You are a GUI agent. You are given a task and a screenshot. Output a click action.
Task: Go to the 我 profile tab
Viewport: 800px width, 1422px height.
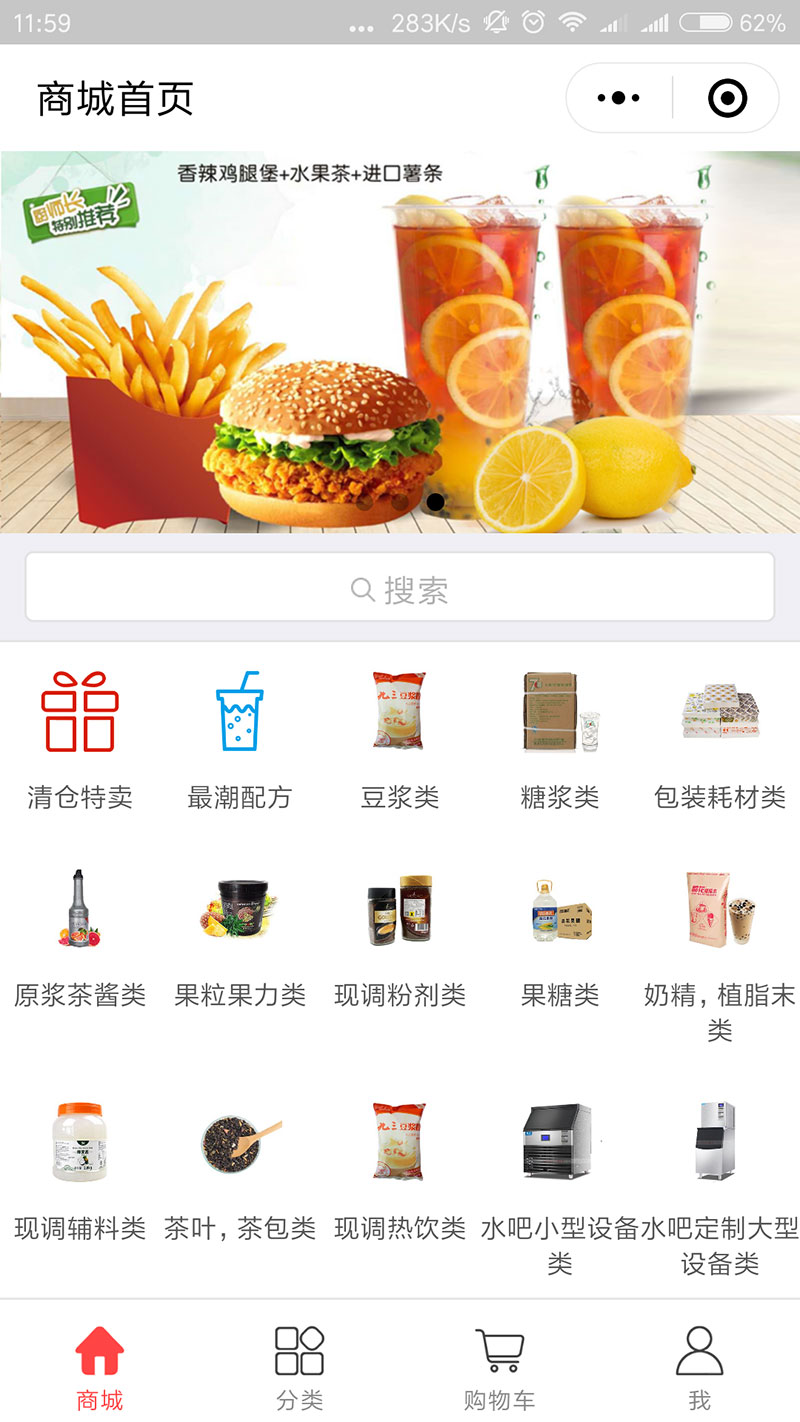(700, 1367)
